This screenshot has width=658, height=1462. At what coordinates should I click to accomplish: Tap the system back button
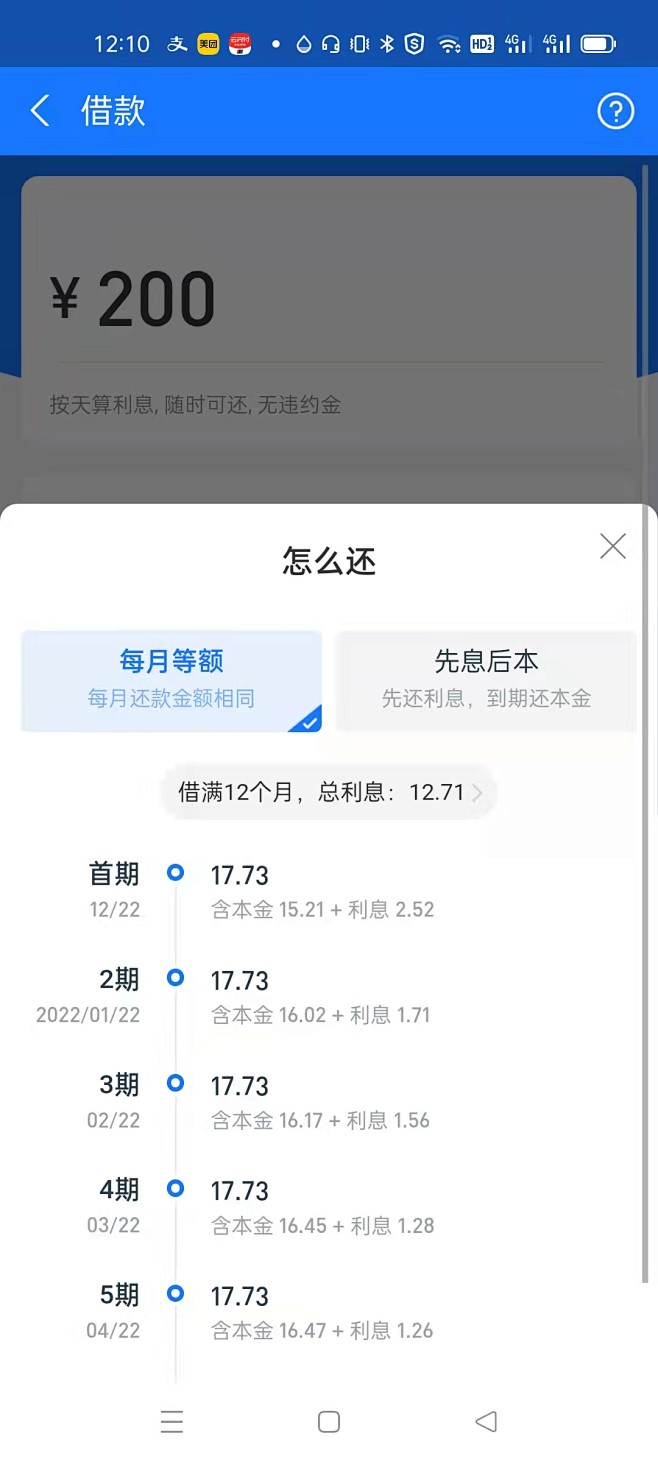486,1421
